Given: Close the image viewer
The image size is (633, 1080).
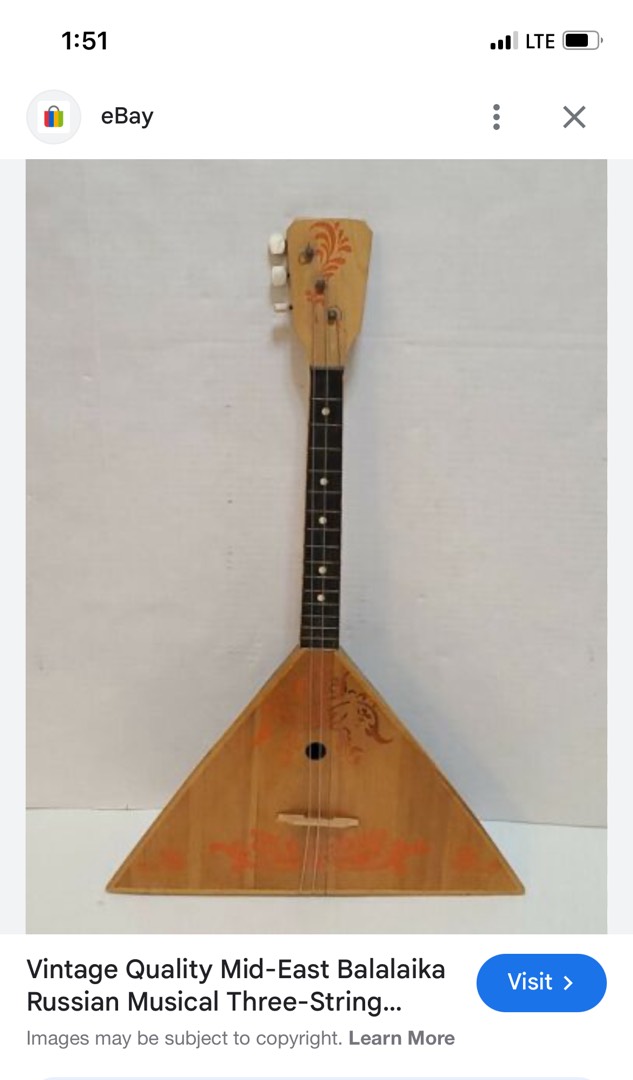Looking at the screenshot, I should click(574, 117).
